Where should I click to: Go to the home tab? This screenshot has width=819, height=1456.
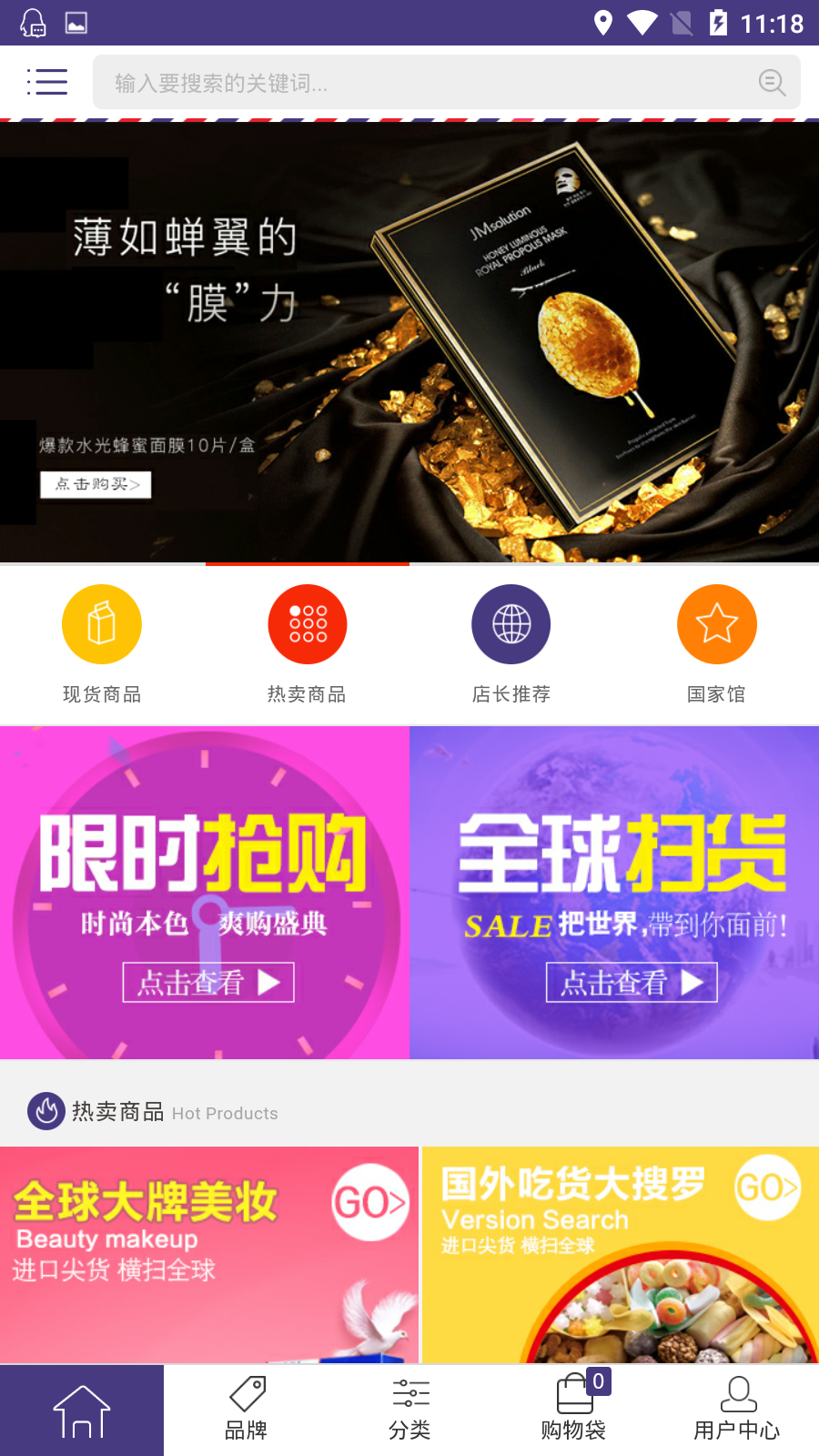tap(82, 1410)
